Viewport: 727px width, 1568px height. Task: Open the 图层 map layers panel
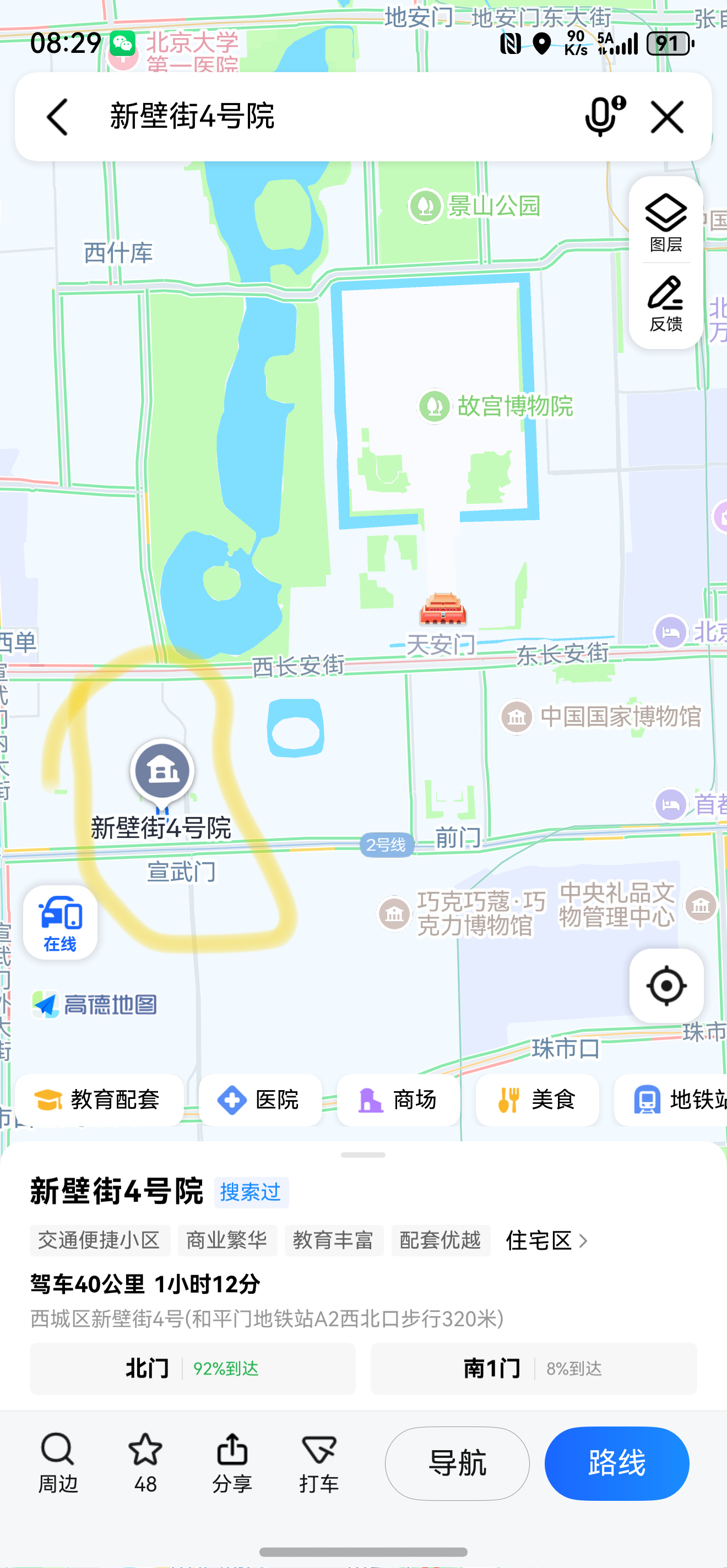(665, 222)
